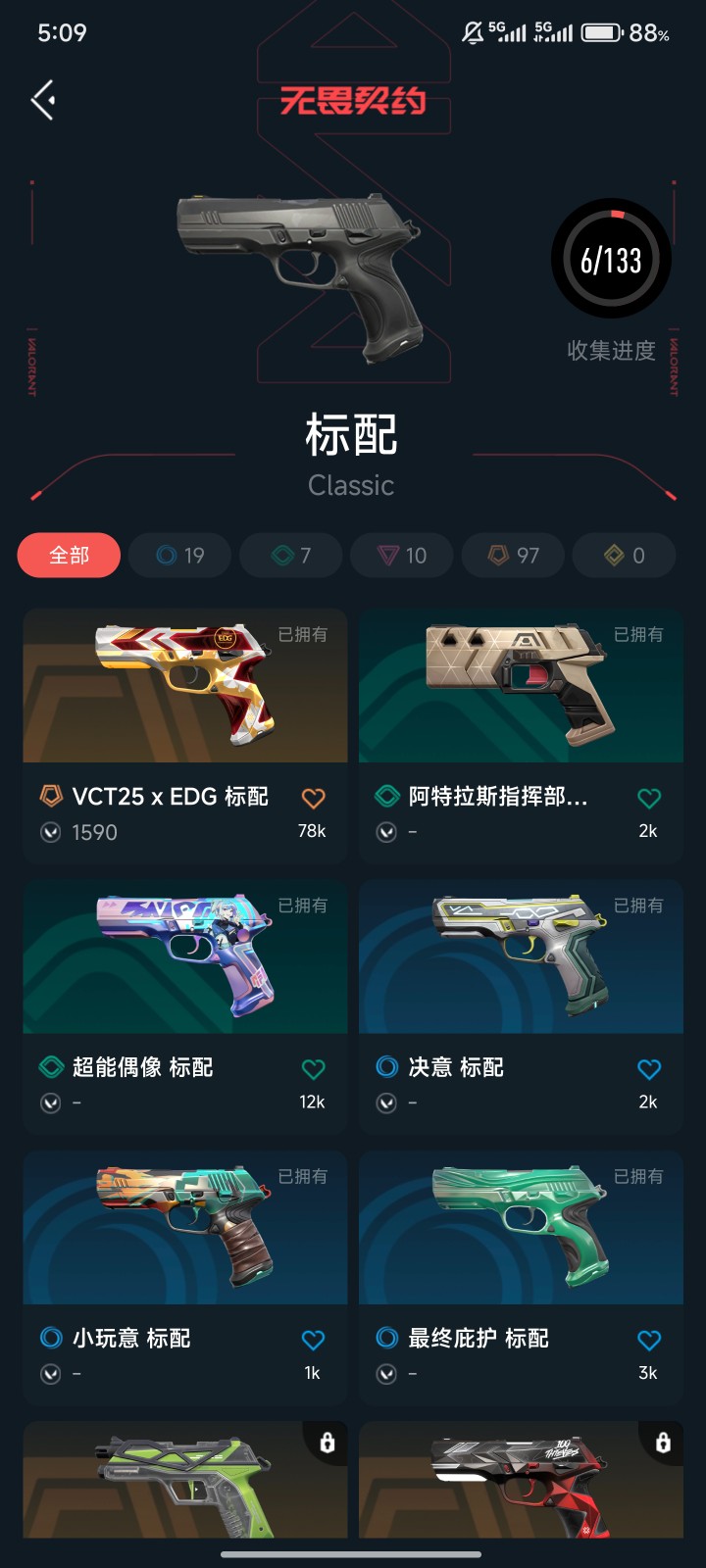Like the 最终庇护 标配 skin
This screenshot has height=1568, width=706.
(649, 1340)
